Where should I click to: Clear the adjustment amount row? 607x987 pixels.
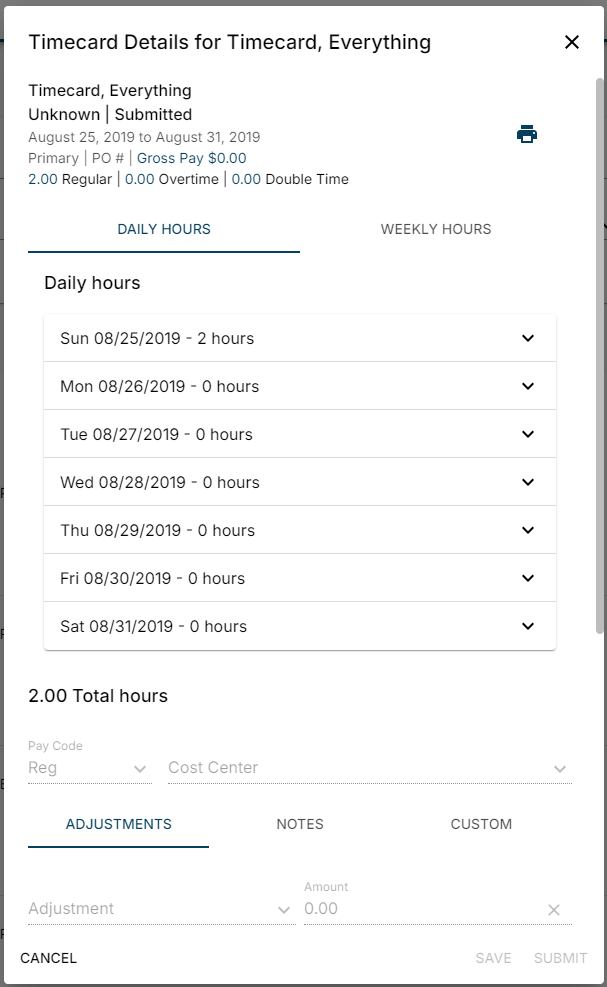[x=554, y=910]
